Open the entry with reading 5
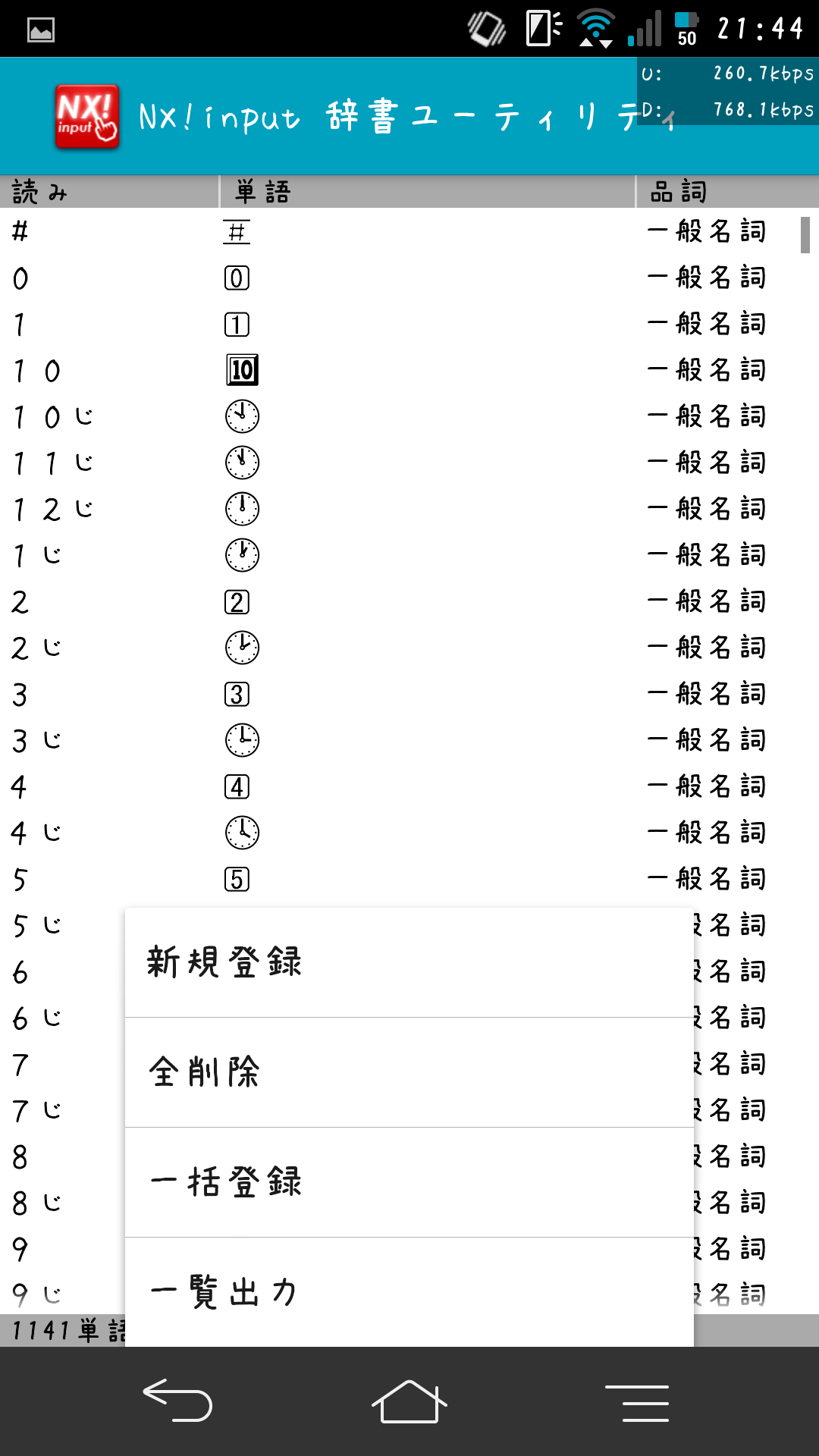This screenshot has width=819, height=1456. pos(409,879)
